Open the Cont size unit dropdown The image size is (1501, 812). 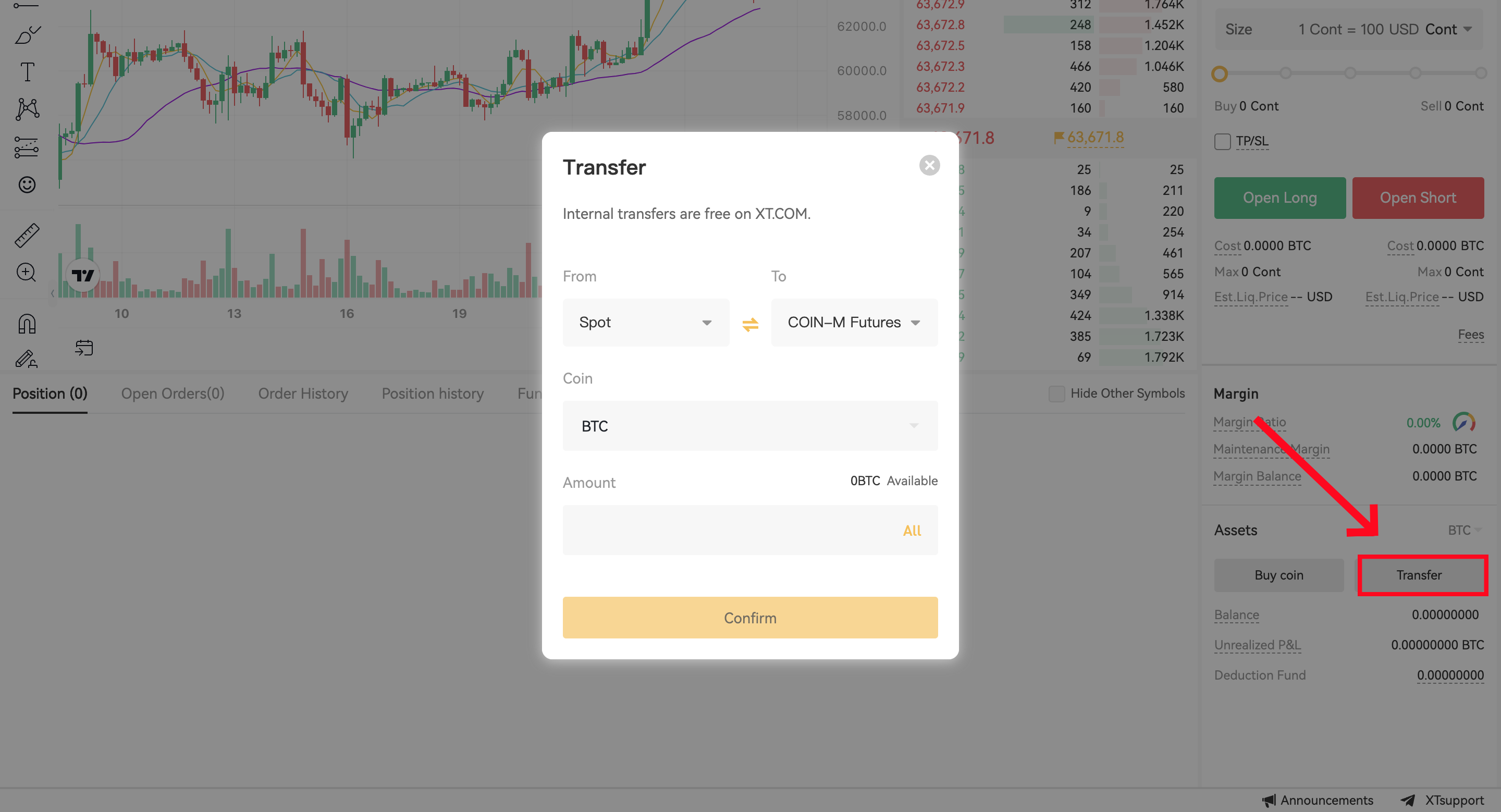coord(1449,29)
